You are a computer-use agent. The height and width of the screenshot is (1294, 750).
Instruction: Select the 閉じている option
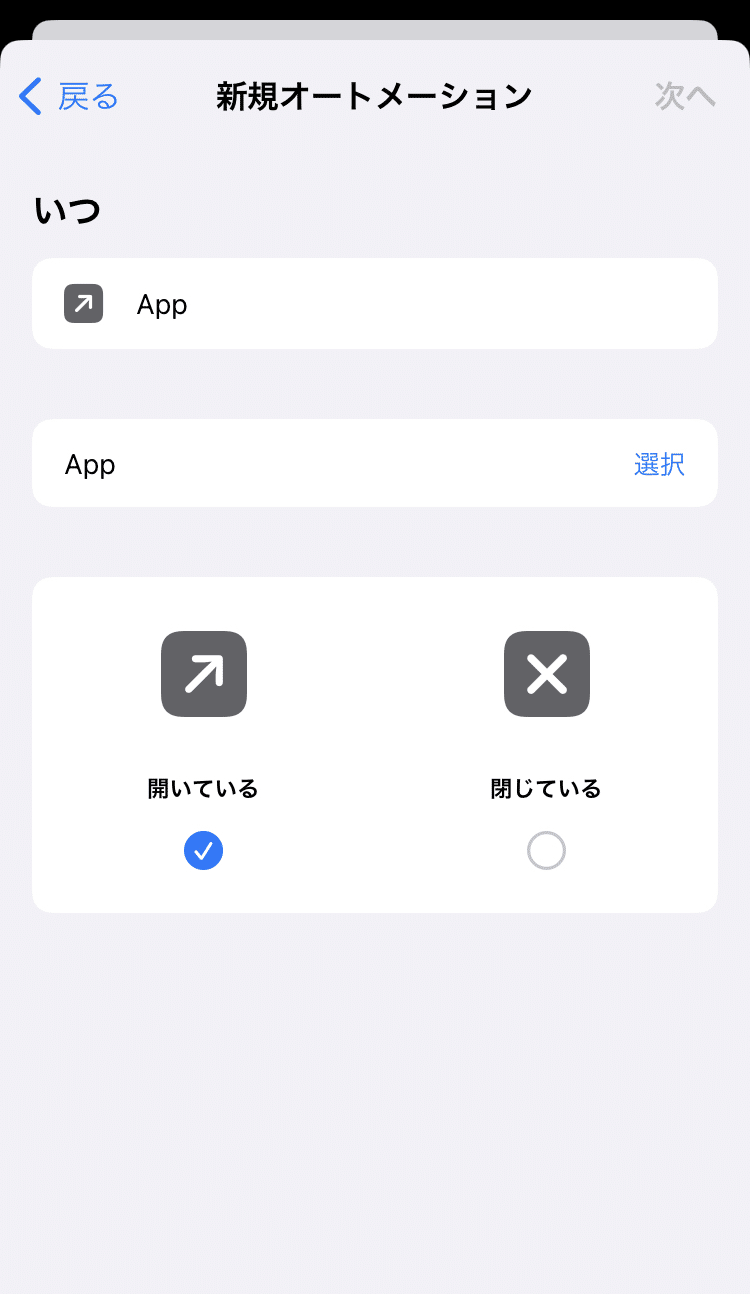click(x=546, y=850)
